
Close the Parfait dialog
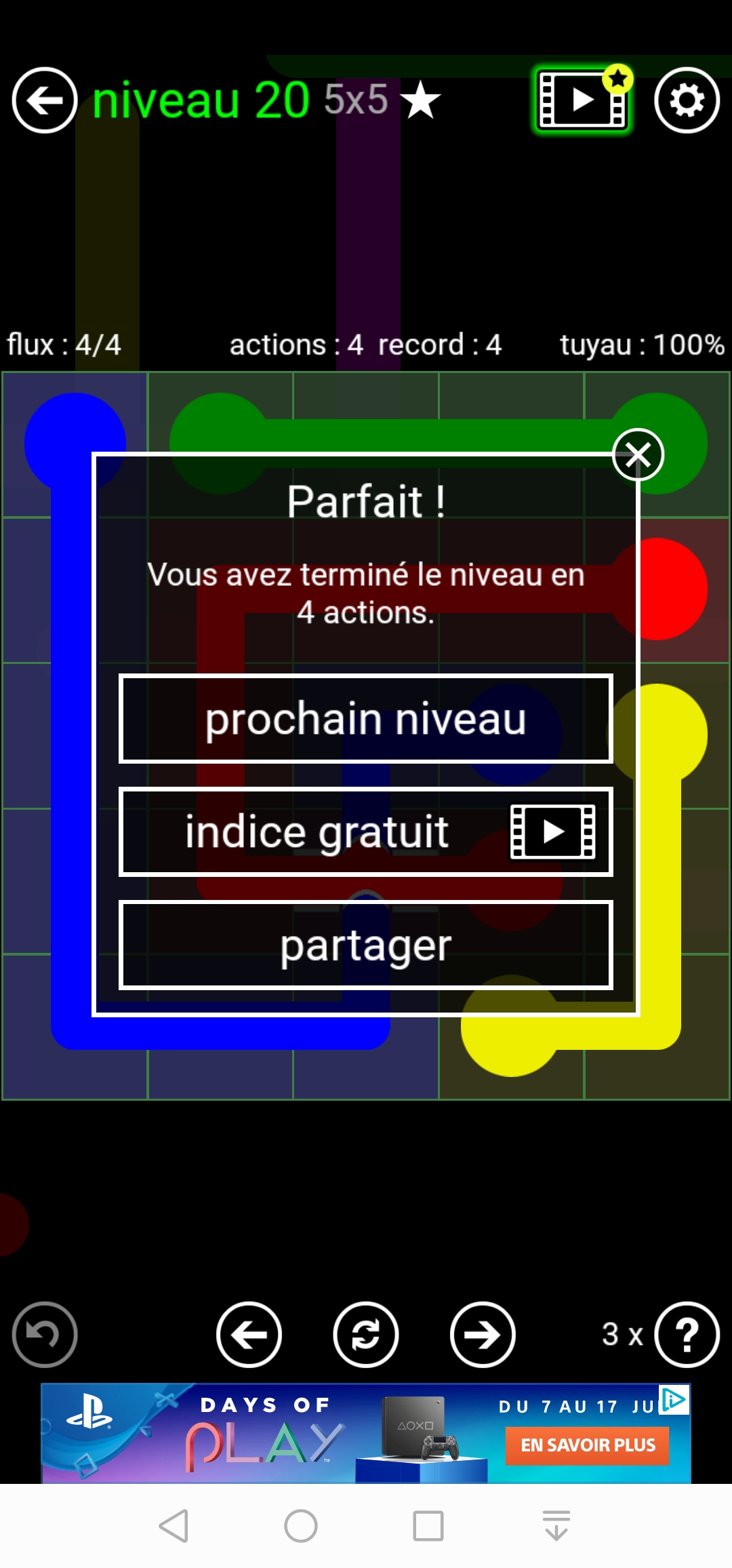638,454
